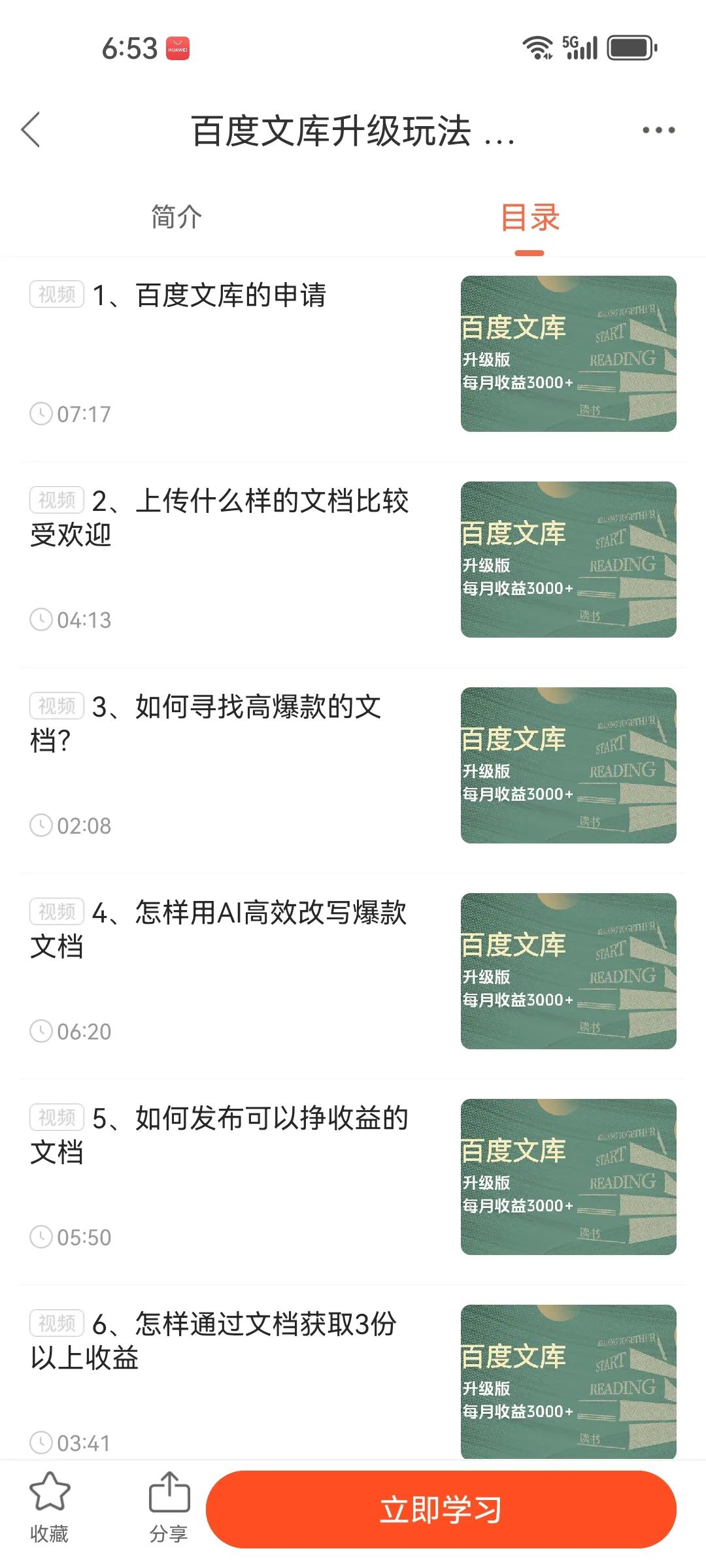
Task: Click the back arrow to leave course page
Action: tap(31, 129)
